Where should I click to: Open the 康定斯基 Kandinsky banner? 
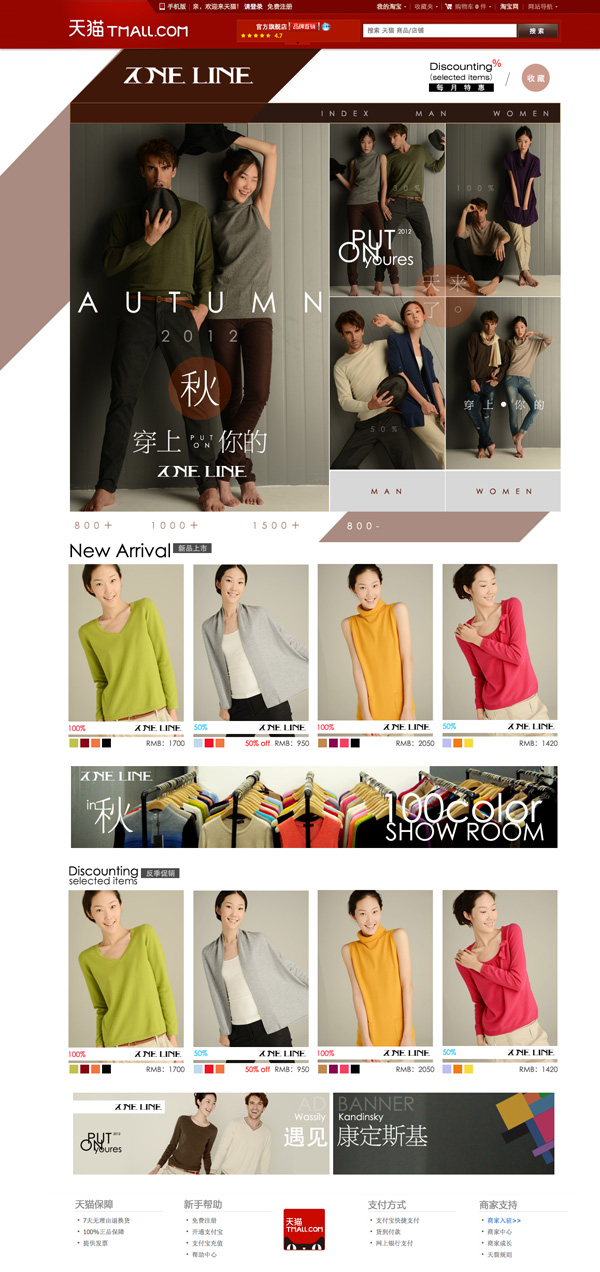point(443,1133)
